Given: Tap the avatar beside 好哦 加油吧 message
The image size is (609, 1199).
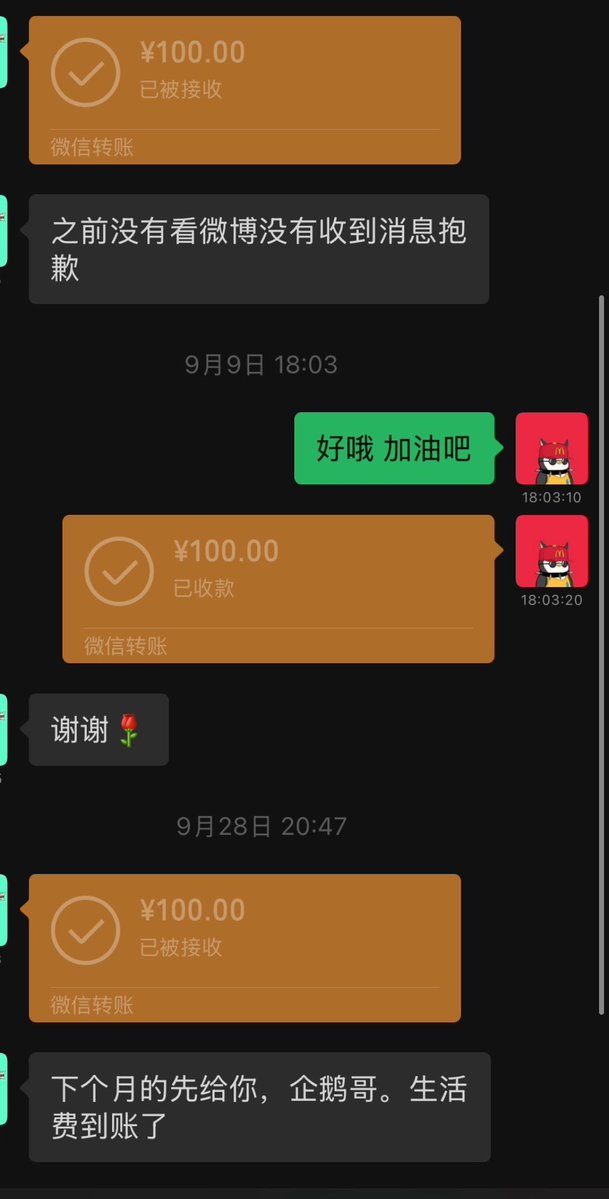Looking at the screenshot, I should click(x=551, y=448).
